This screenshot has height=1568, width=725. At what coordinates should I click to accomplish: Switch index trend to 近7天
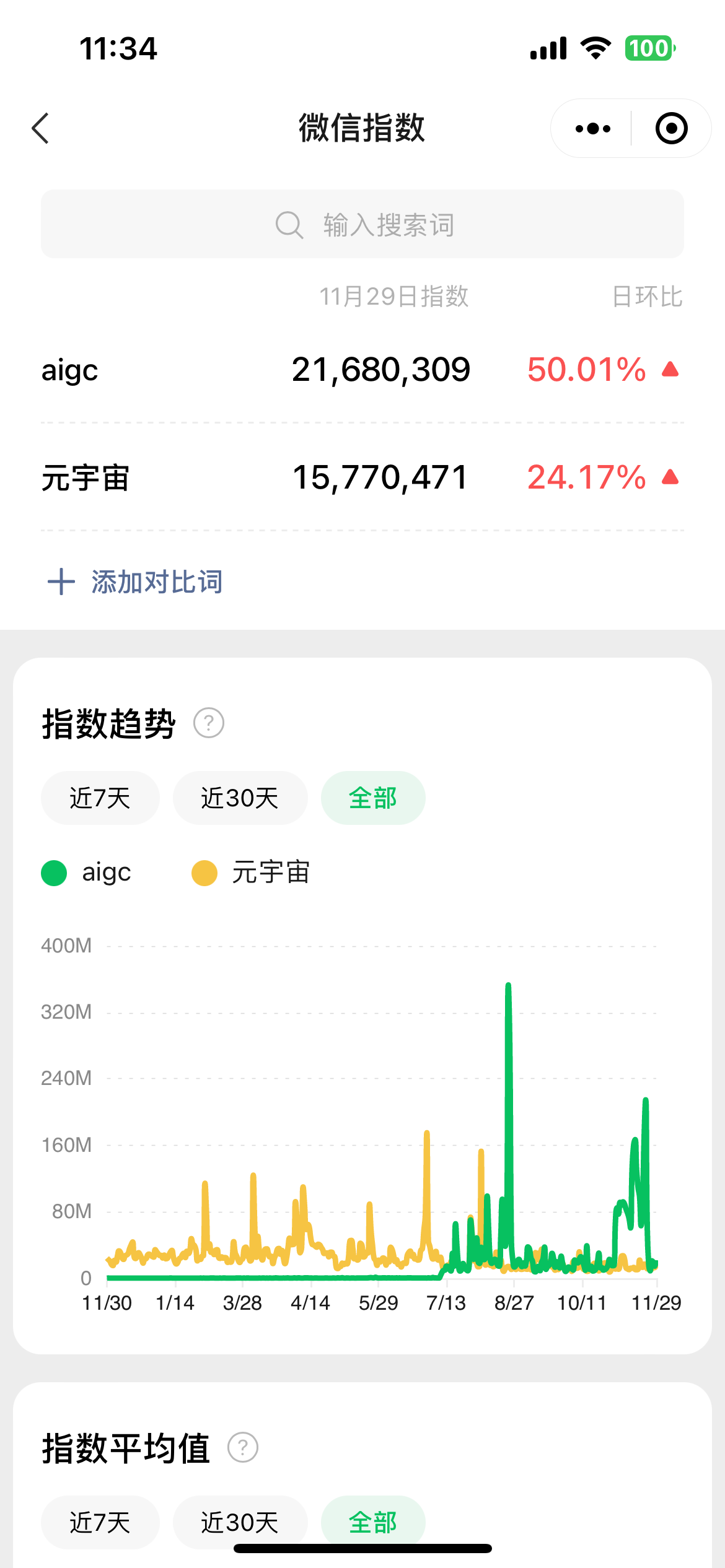tap(100, 798)
